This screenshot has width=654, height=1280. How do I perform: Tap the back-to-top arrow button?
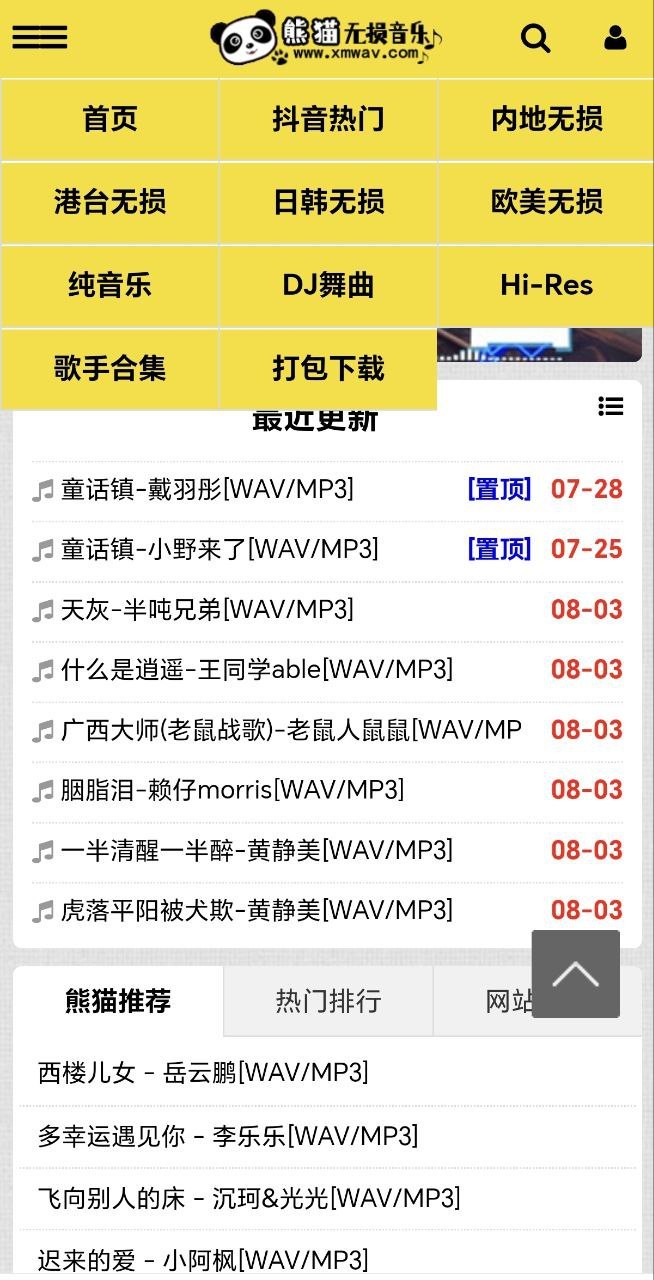[x=576, y=974]
